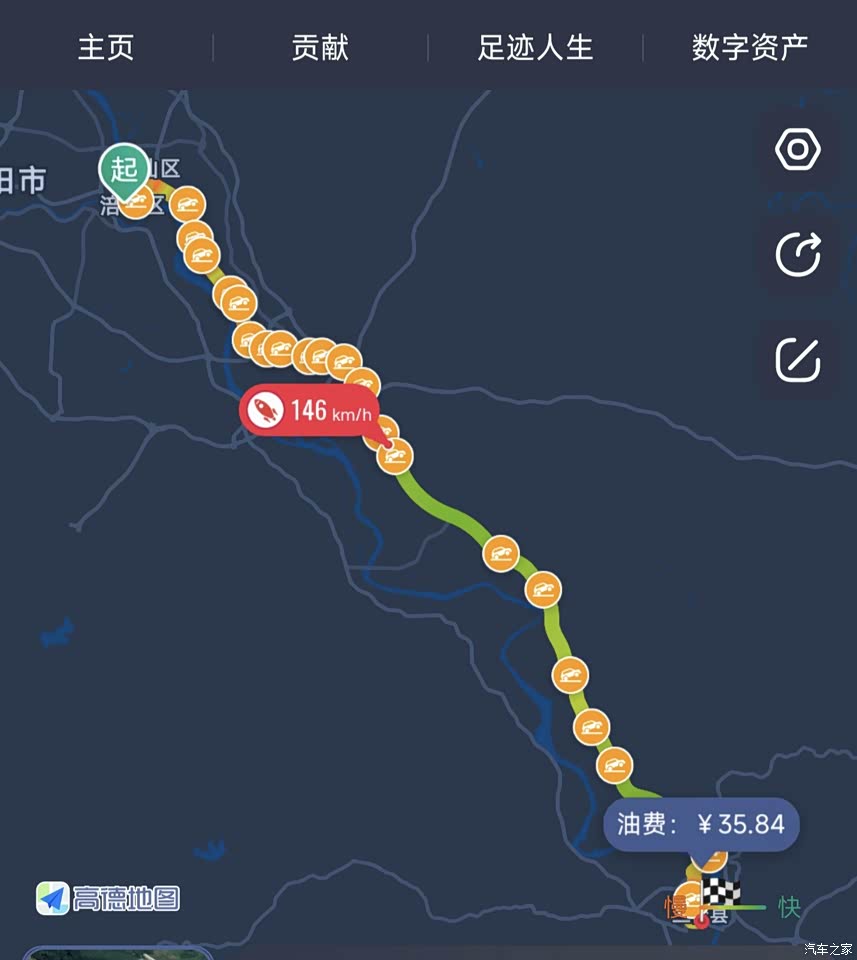Go to the 足迹人生 tab
Viewport: 857px width, 960px height.
pos(535,47)
